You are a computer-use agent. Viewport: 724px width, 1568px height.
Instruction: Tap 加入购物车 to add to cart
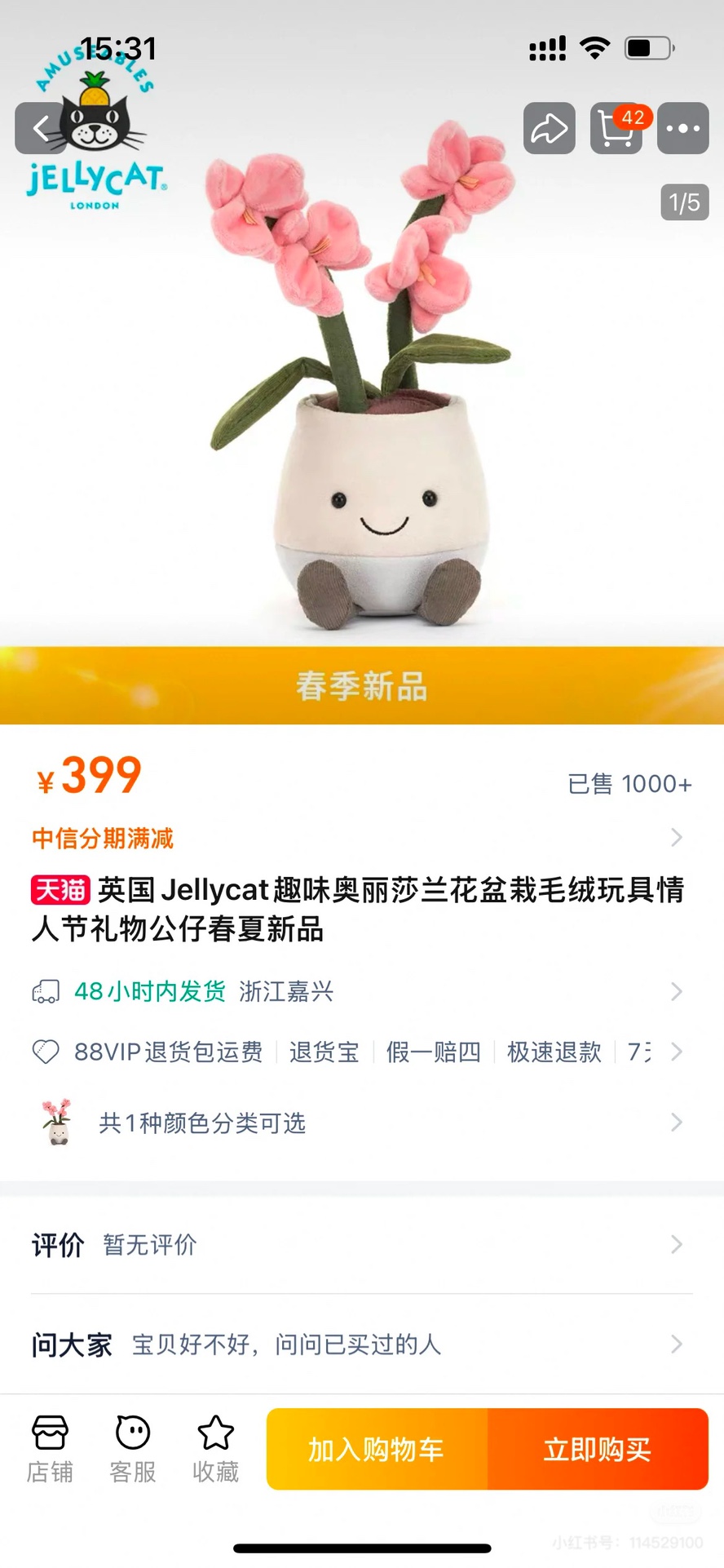[x=377, y=1449]
